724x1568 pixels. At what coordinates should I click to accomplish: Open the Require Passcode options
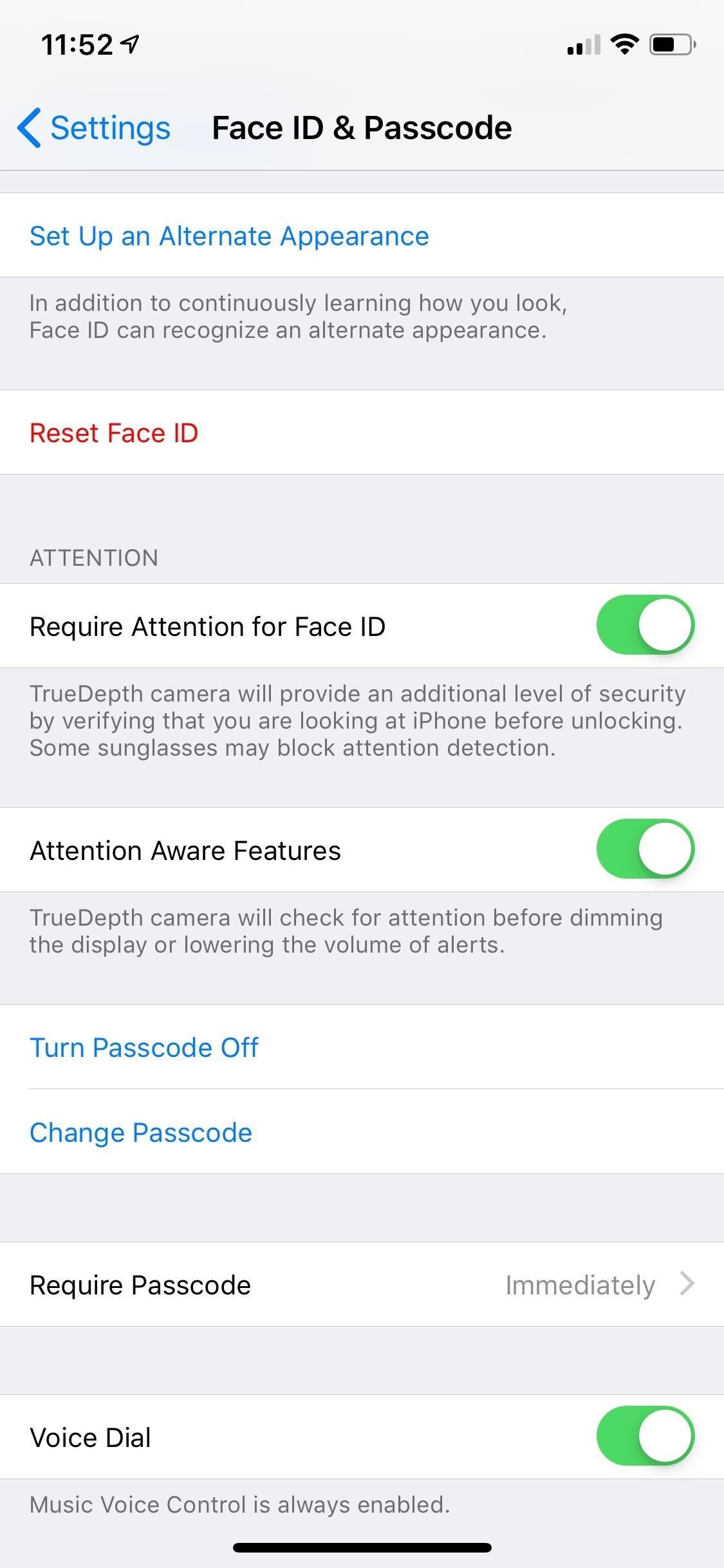(x=362, y=1285)
